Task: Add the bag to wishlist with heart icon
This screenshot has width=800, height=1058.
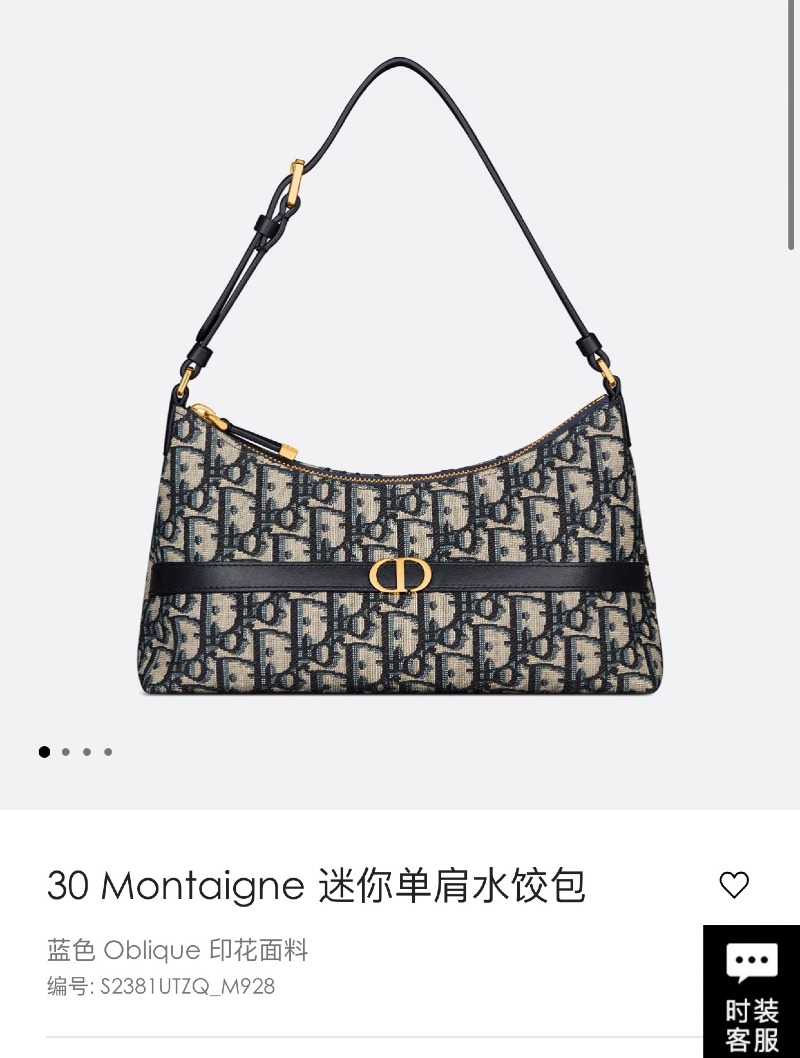Action: [734, 885]
